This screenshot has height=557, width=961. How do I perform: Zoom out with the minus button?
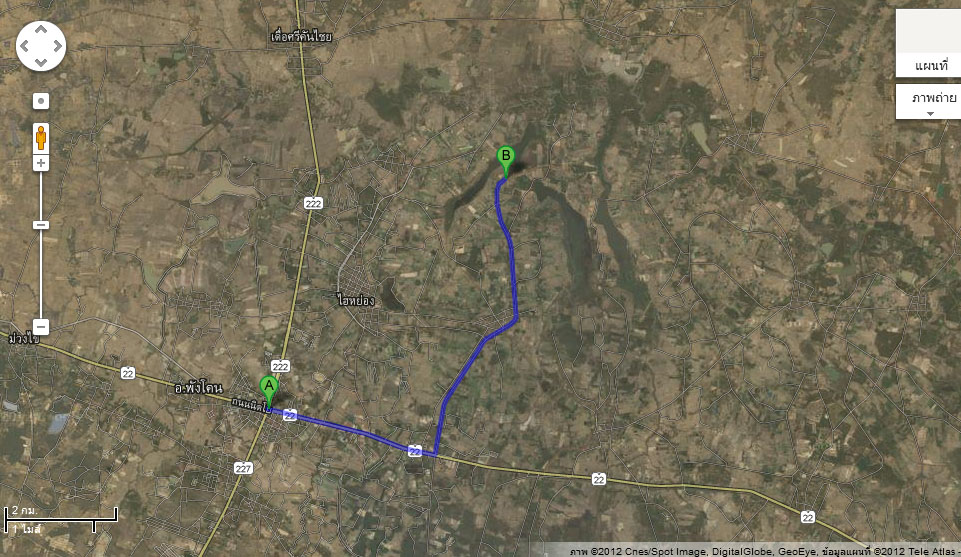[x=41, y=327]
